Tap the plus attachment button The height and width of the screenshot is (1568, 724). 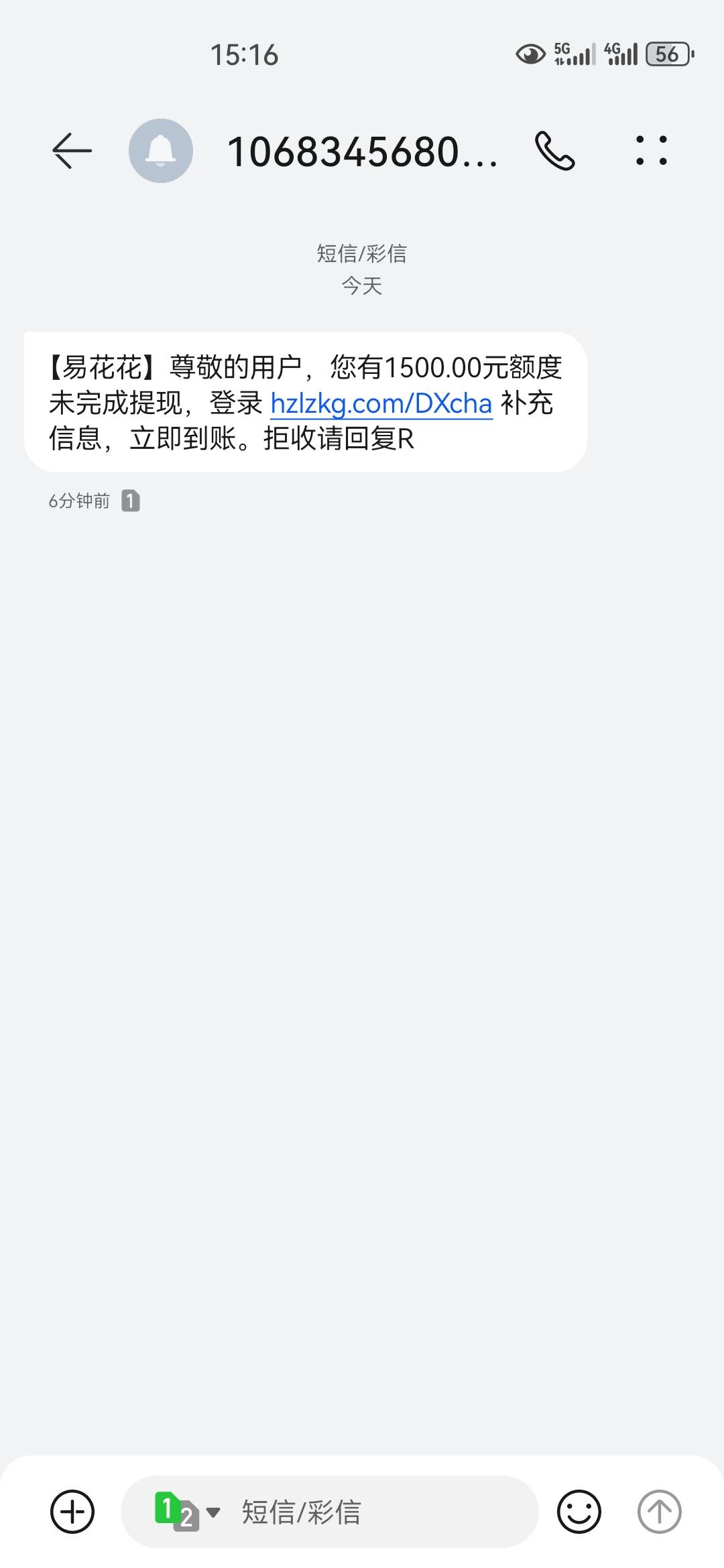(x=72, y=1512)
